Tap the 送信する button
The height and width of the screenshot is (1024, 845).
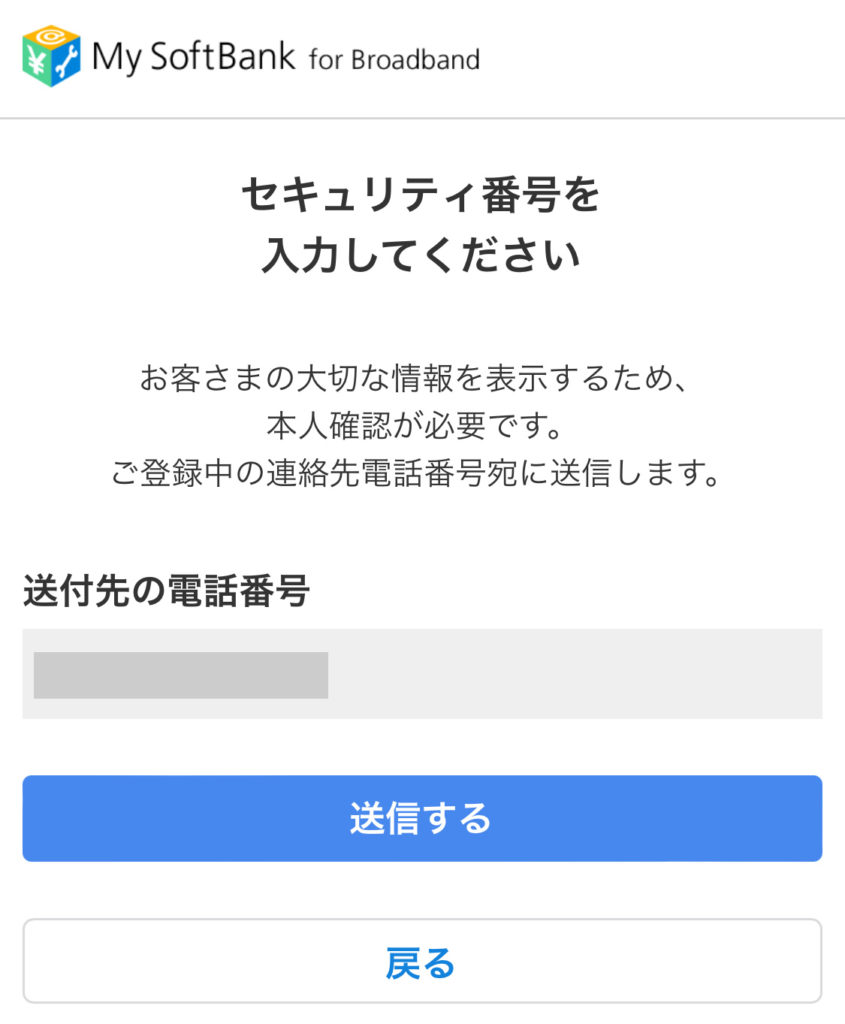(x=422, y=818)
